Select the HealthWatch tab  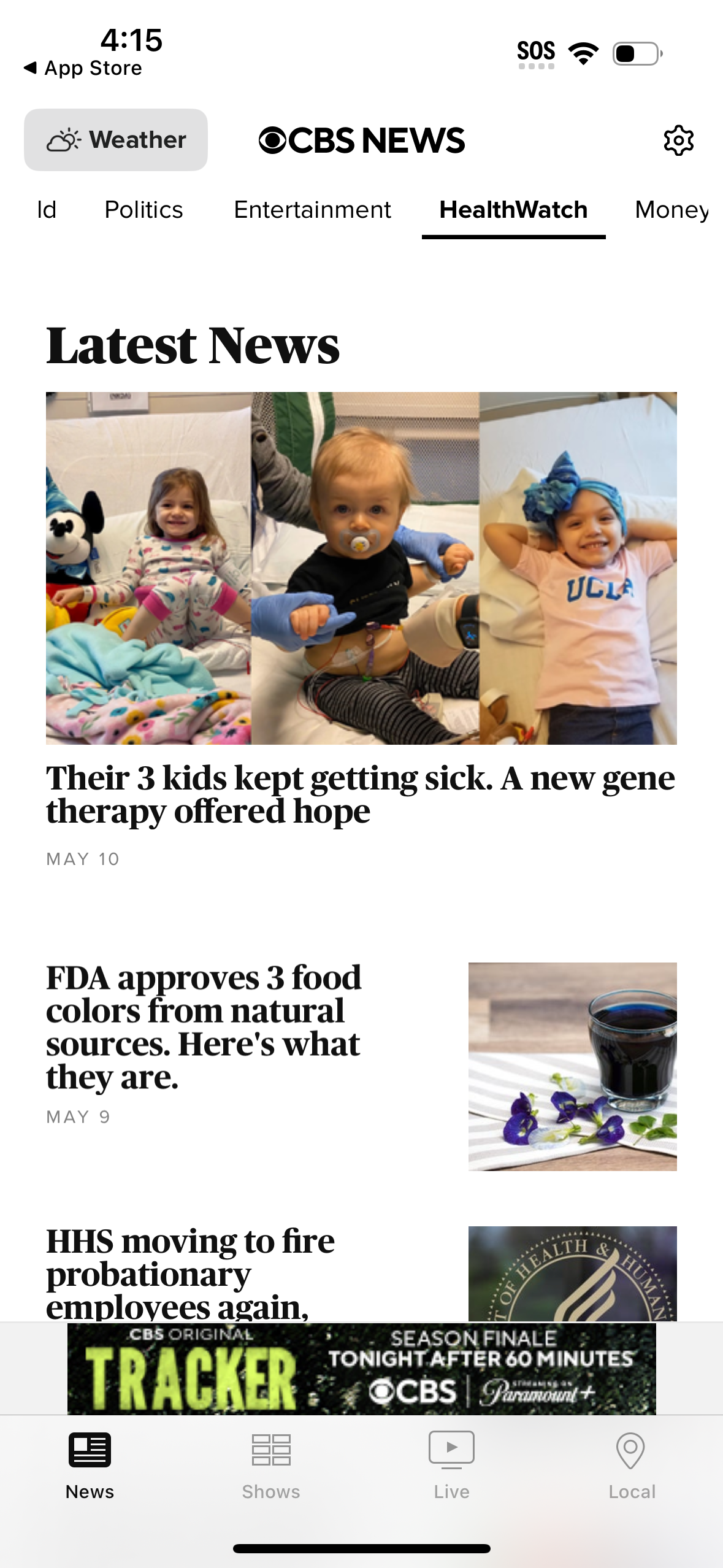click(x=513, y=210)
